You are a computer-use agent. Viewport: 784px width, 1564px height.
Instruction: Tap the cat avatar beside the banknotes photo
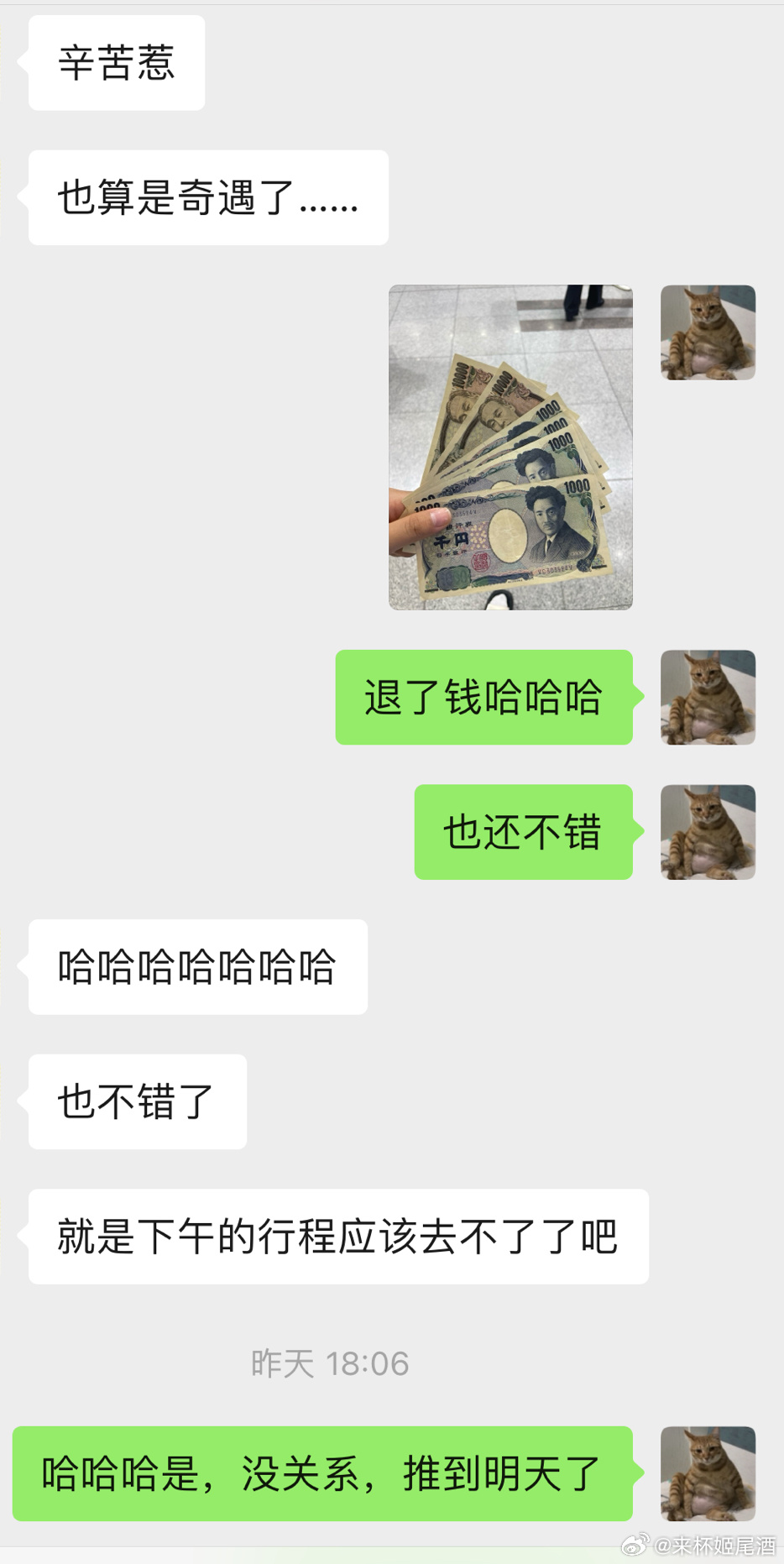[x=708, y=332]
